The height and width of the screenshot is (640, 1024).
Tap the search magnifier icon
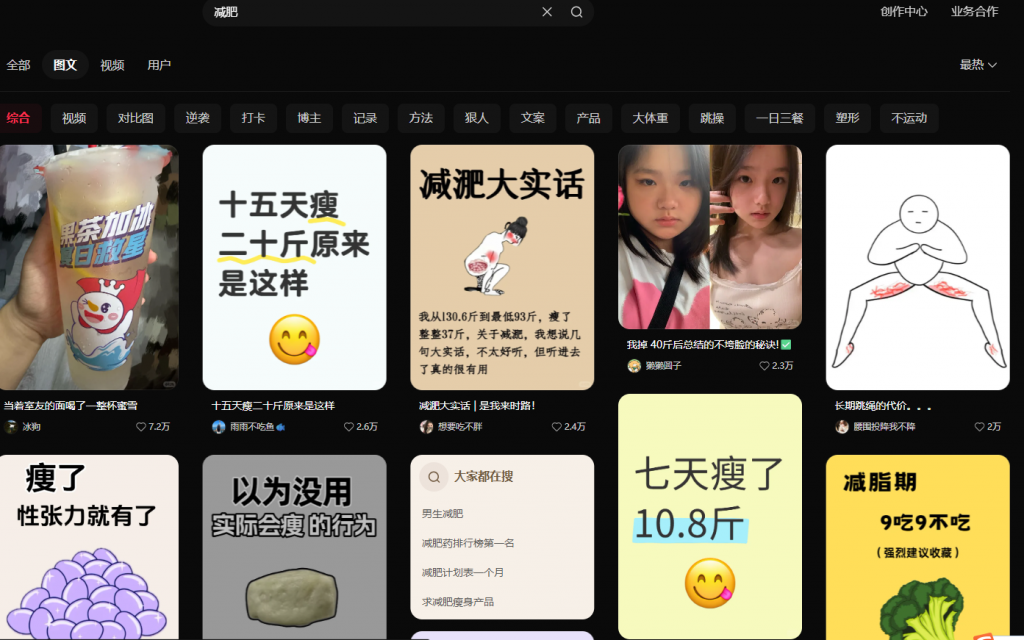[x=577, y=12]
